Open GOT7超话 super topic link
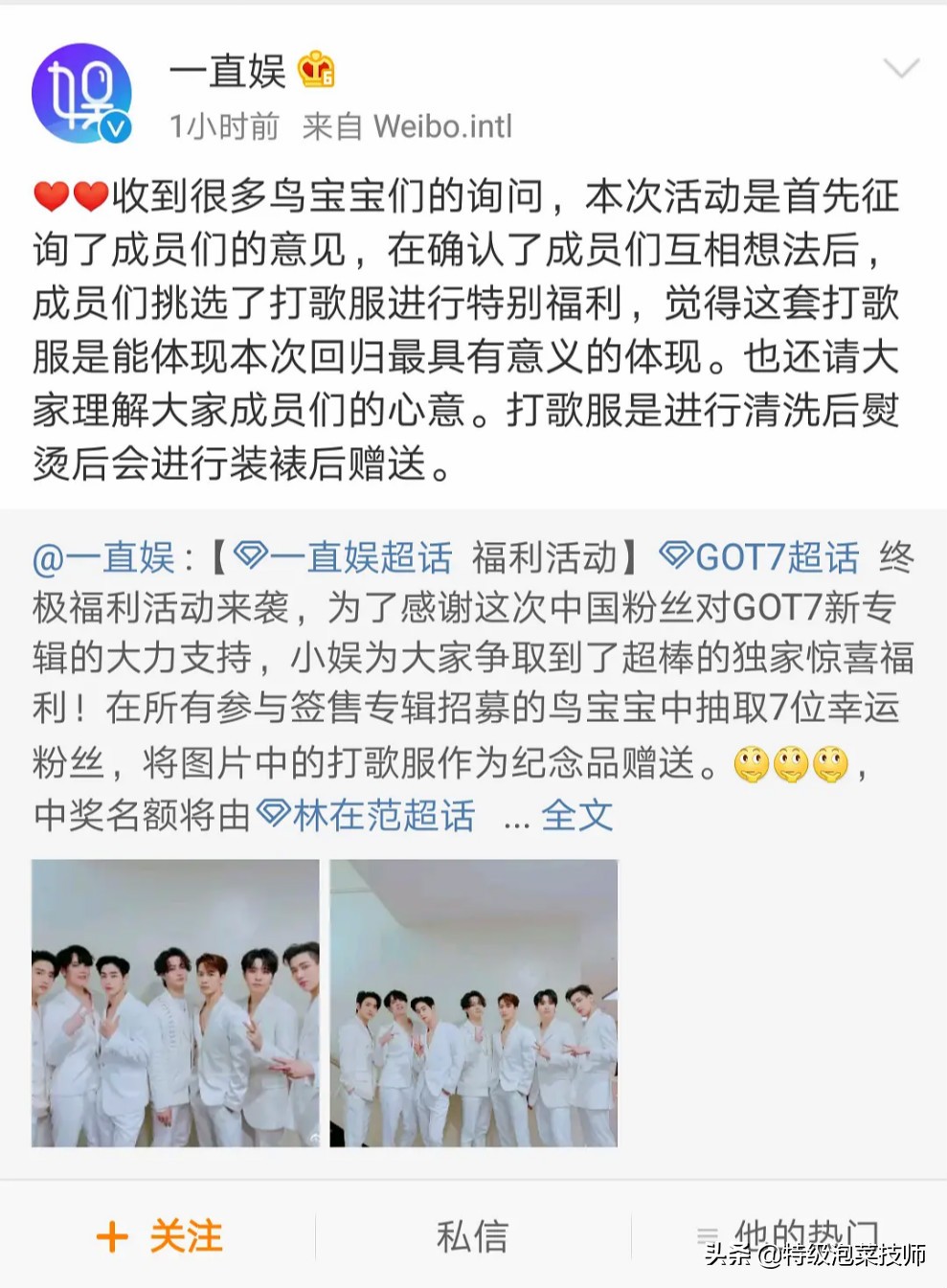This screenshot has width=947, height=1288. (x=761, y=557)
